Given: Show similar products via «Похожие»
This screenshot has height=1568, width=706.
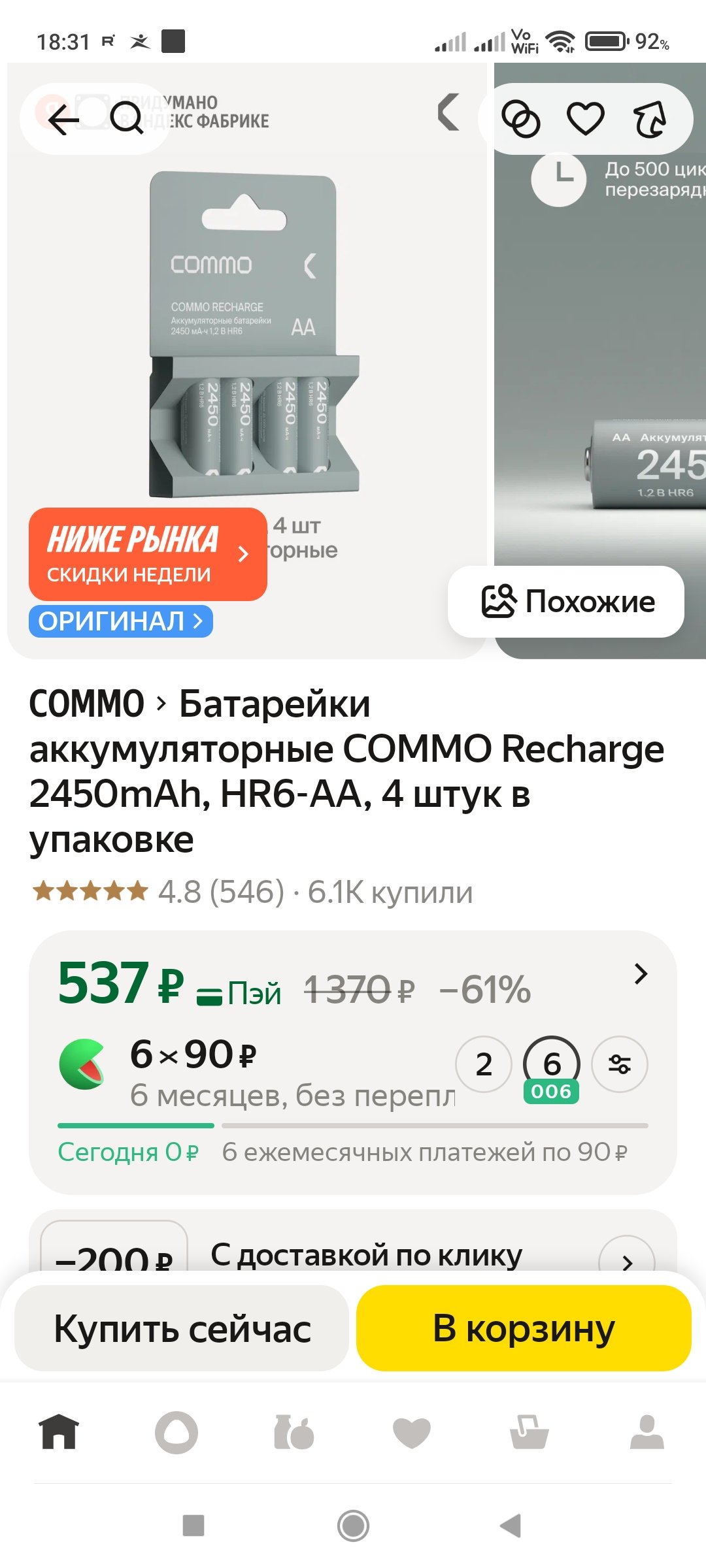Looking at the screenshot, I should [566, 602].
